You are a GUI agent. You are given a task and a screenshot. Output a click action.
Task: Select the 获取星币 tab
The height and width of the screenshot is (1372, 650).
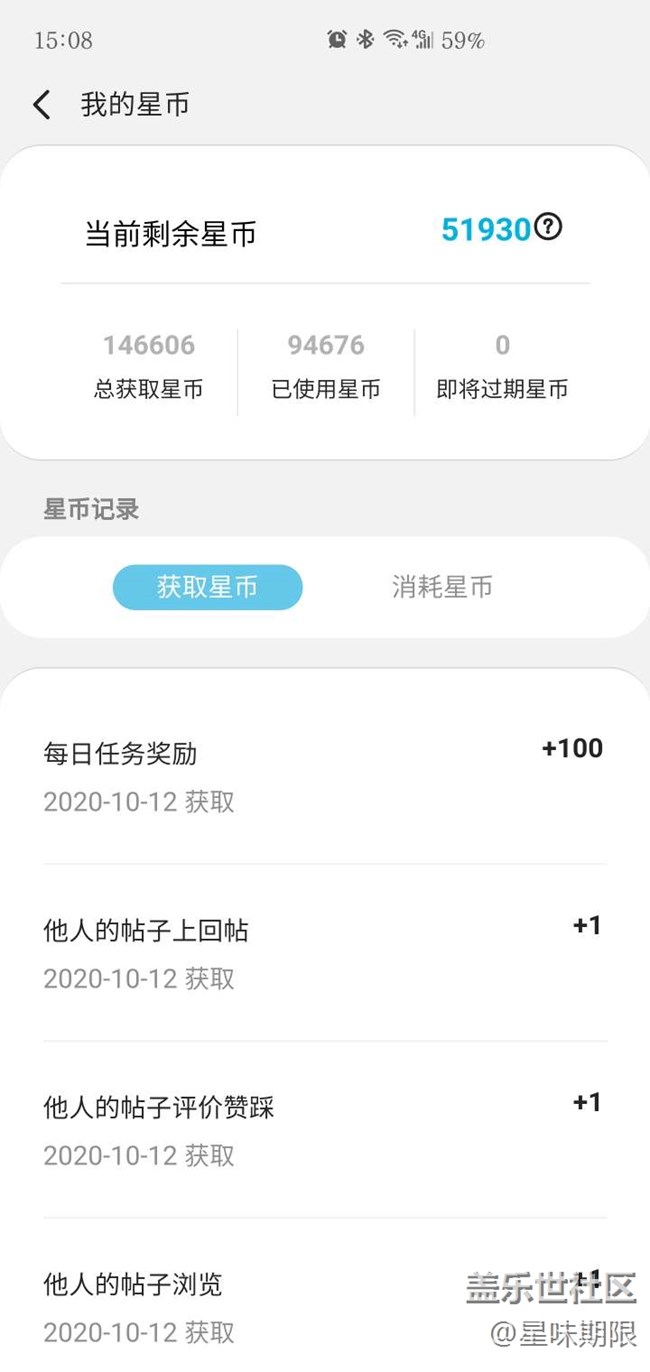pyautogui.click(x=207, y=587)
